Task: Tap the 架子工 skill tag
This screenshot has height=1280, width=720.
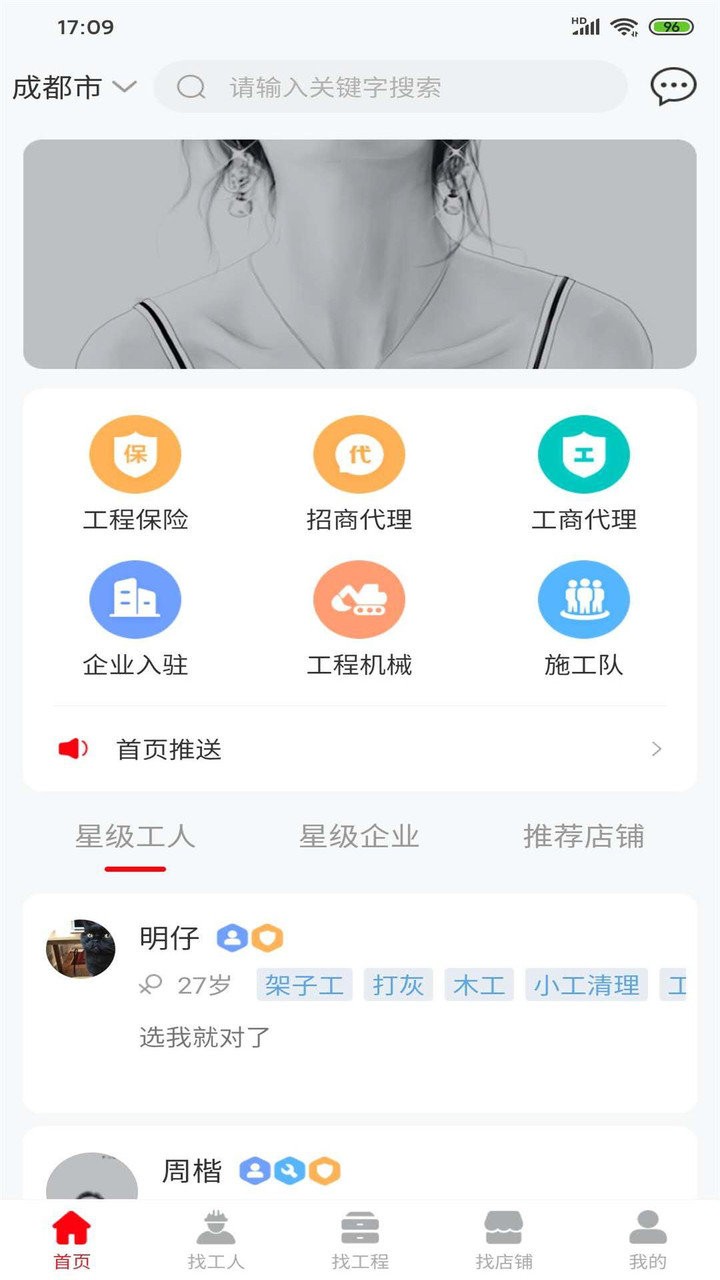Action: pyautogui.click(x=305, y=985)
